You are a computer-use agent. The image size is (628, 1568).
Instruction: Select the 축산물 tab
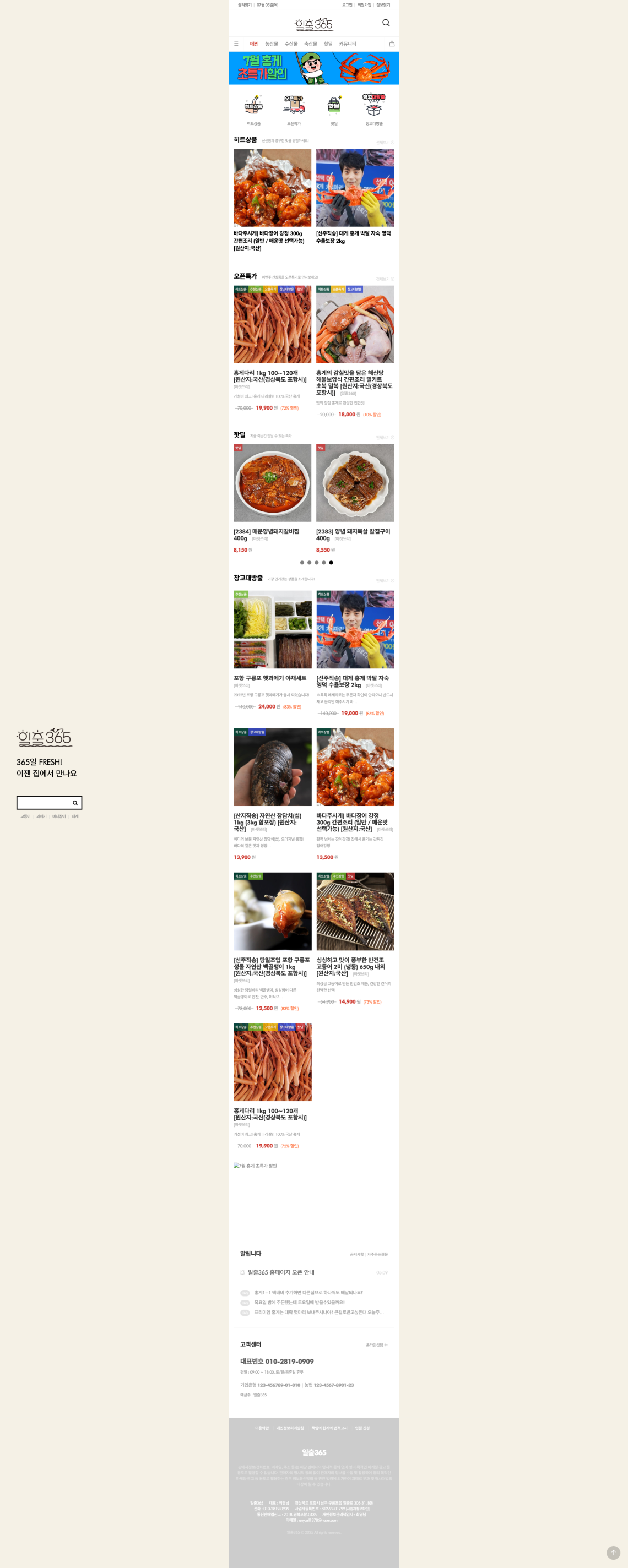(311, 44)
